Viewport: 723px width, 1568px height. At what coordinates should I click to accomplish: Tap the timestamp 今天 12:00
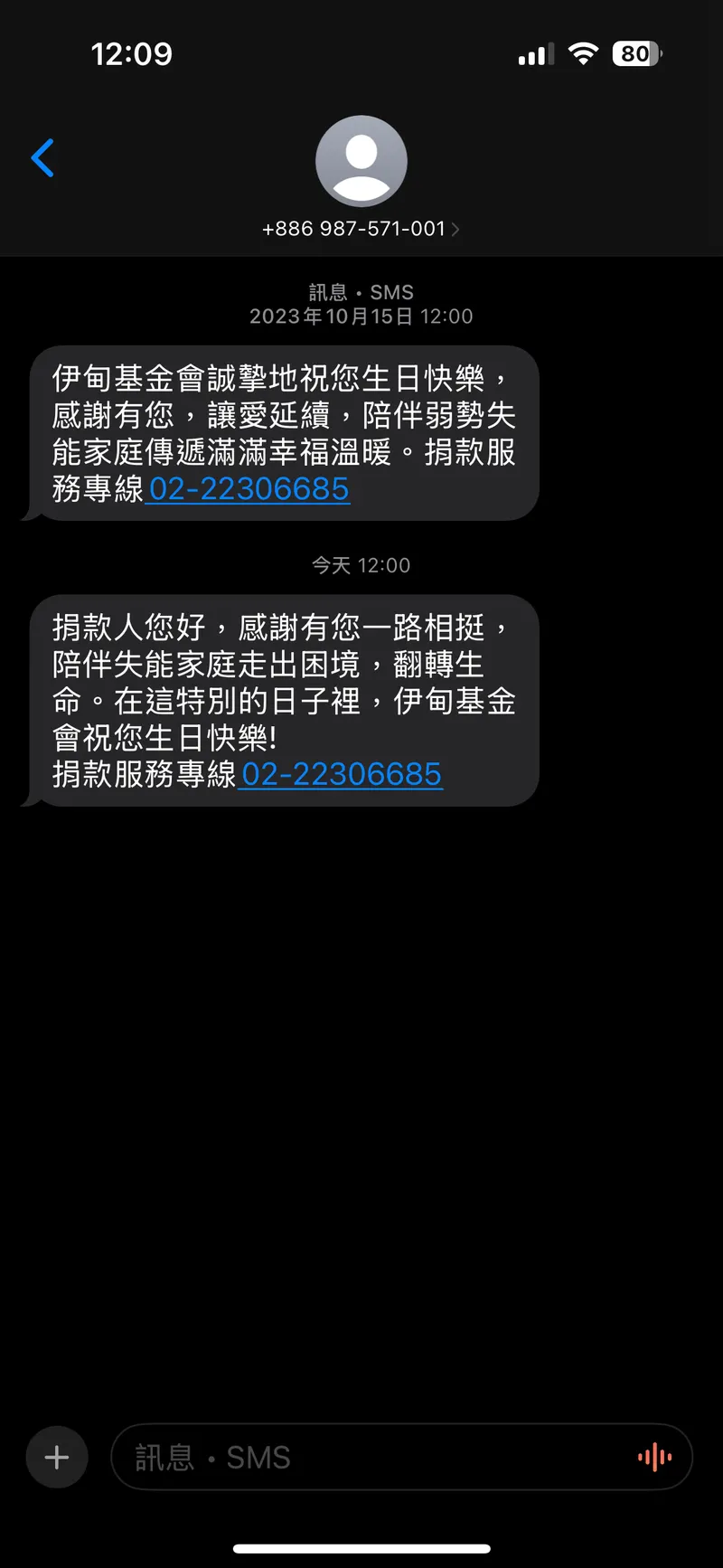361,564
